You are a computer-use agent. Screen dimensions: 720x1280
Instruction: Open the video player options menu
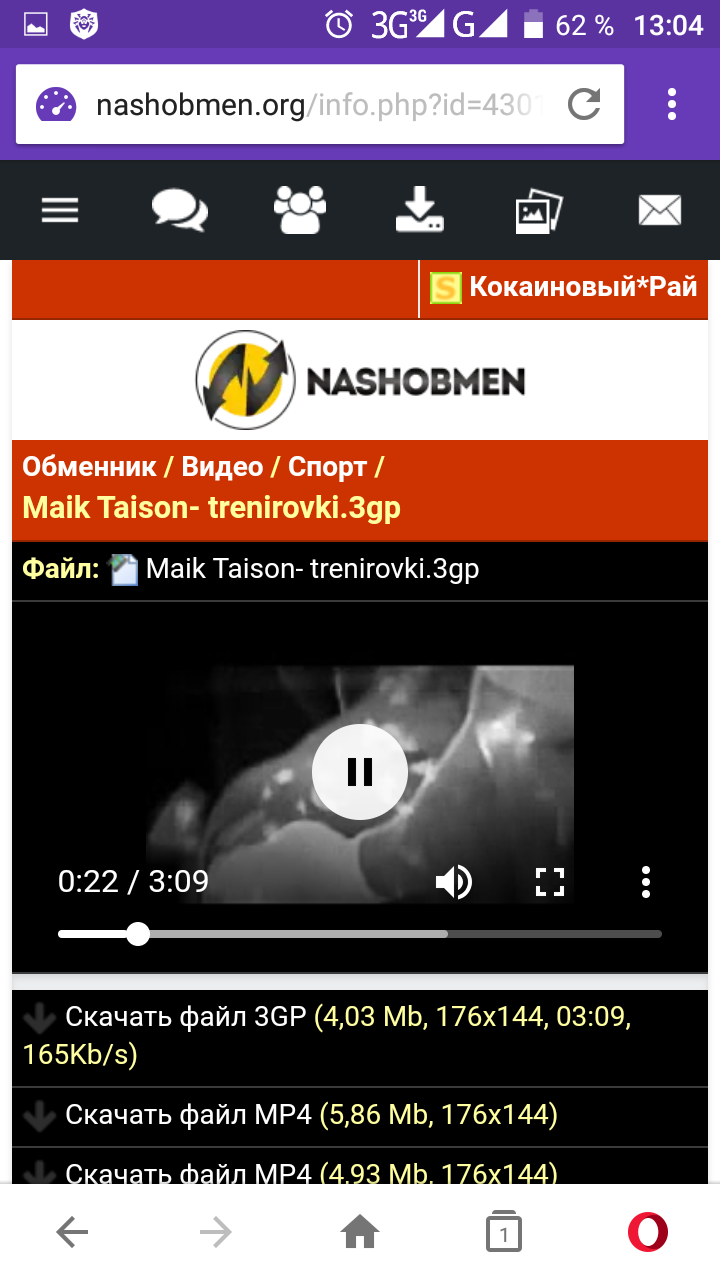coord(646,882)
